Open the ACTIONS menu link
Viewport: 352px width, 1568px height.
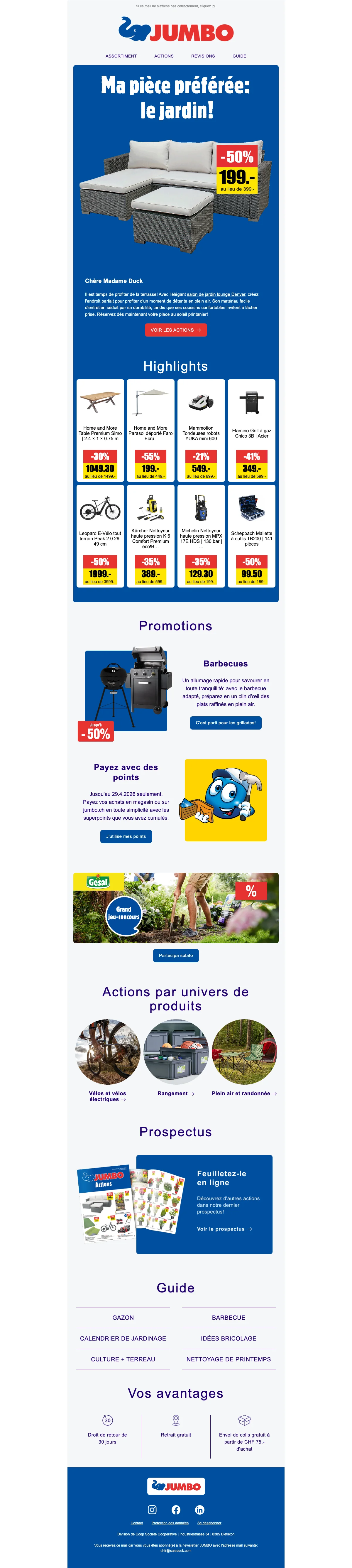(164, 56)
